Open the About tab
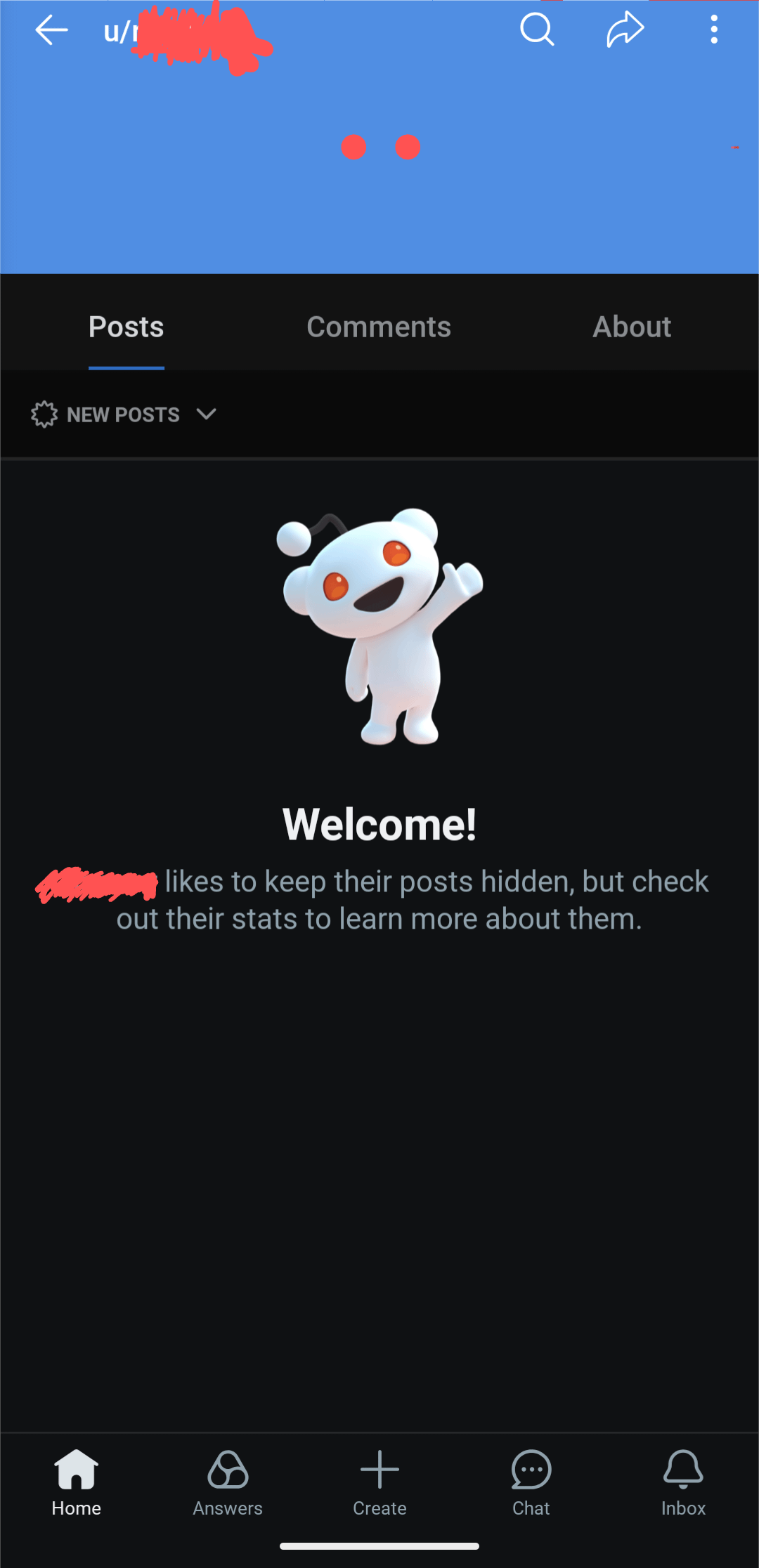The height and width of the screenshot is (1568, 759). pyautogui.click(x=631, y=327)
